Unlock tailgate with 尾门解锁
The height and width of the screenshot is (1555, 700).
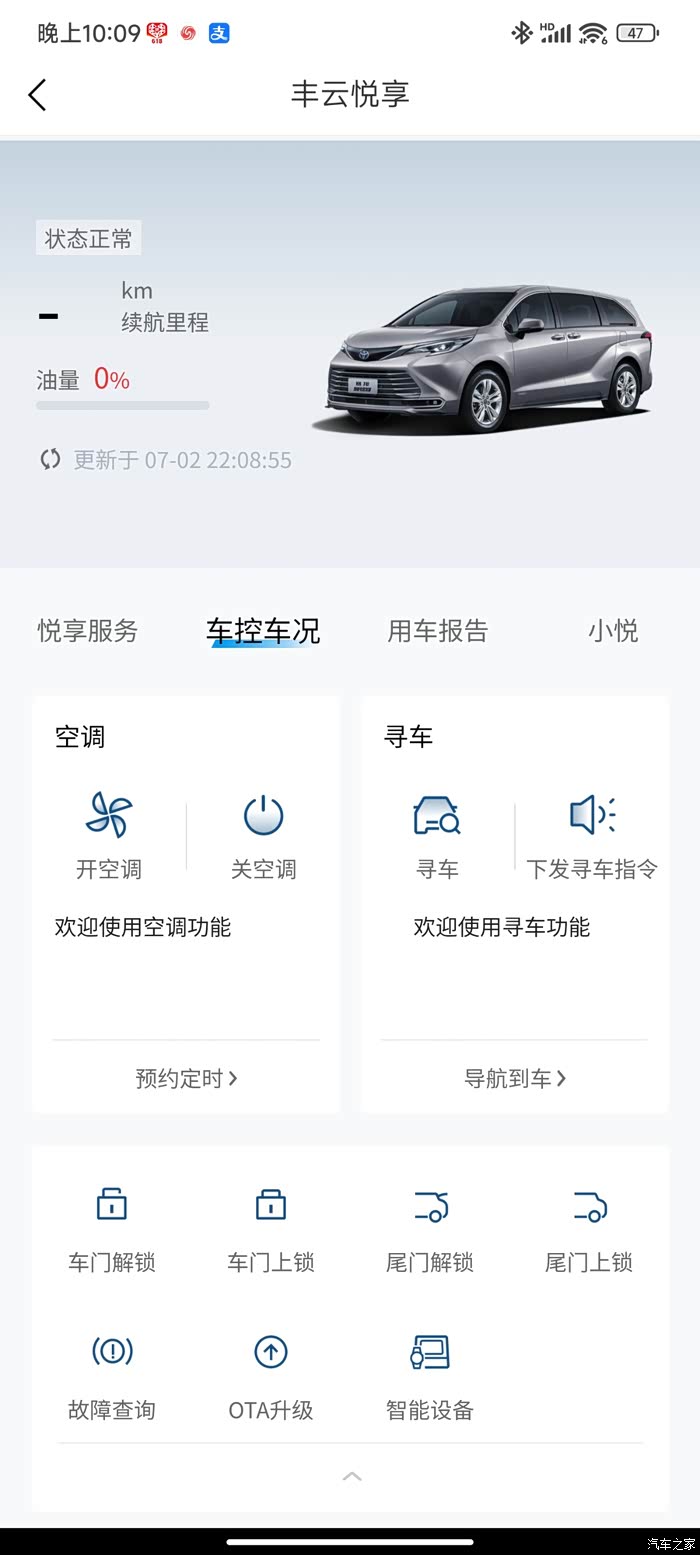pos(430,1230)
